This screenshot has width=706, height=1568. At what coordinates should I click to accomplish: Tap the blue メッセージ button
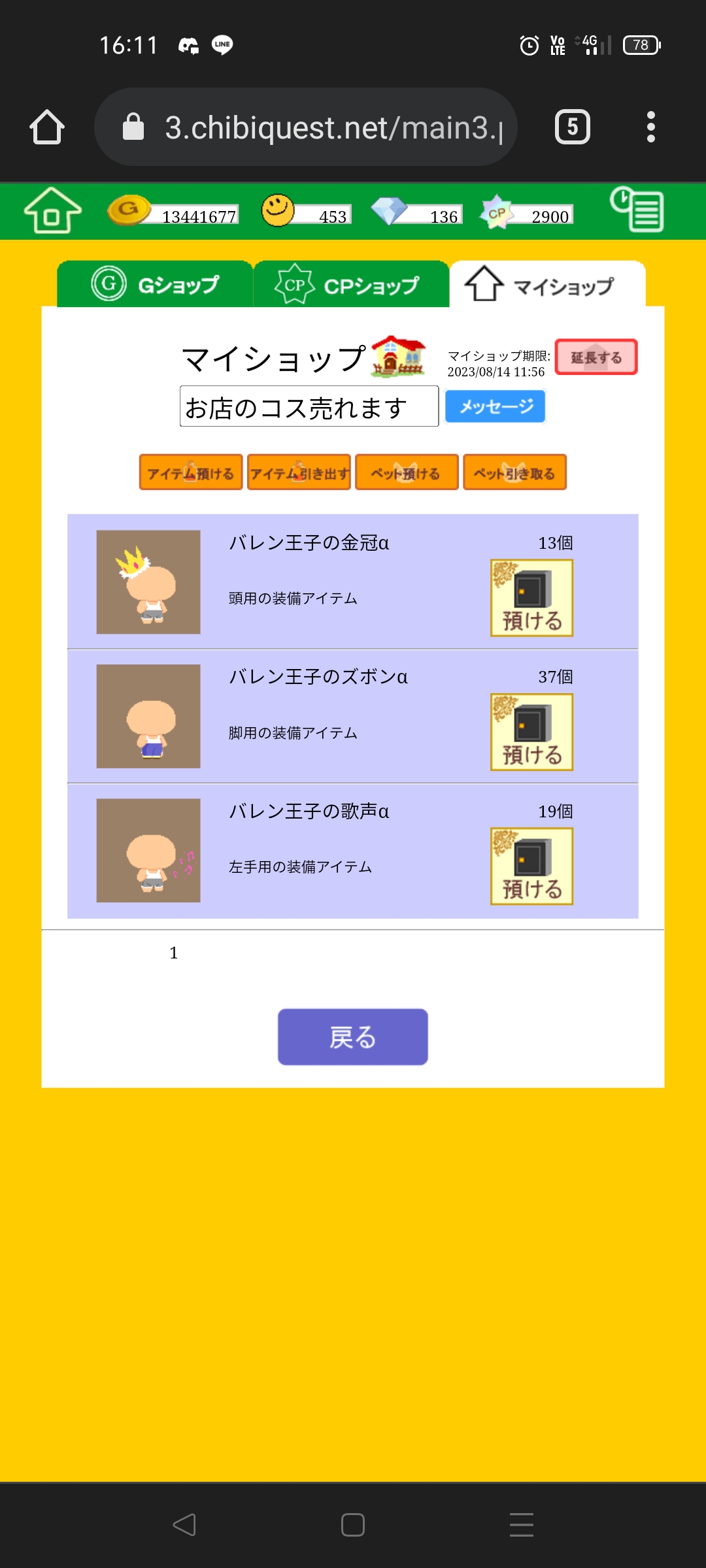(495, 406)
